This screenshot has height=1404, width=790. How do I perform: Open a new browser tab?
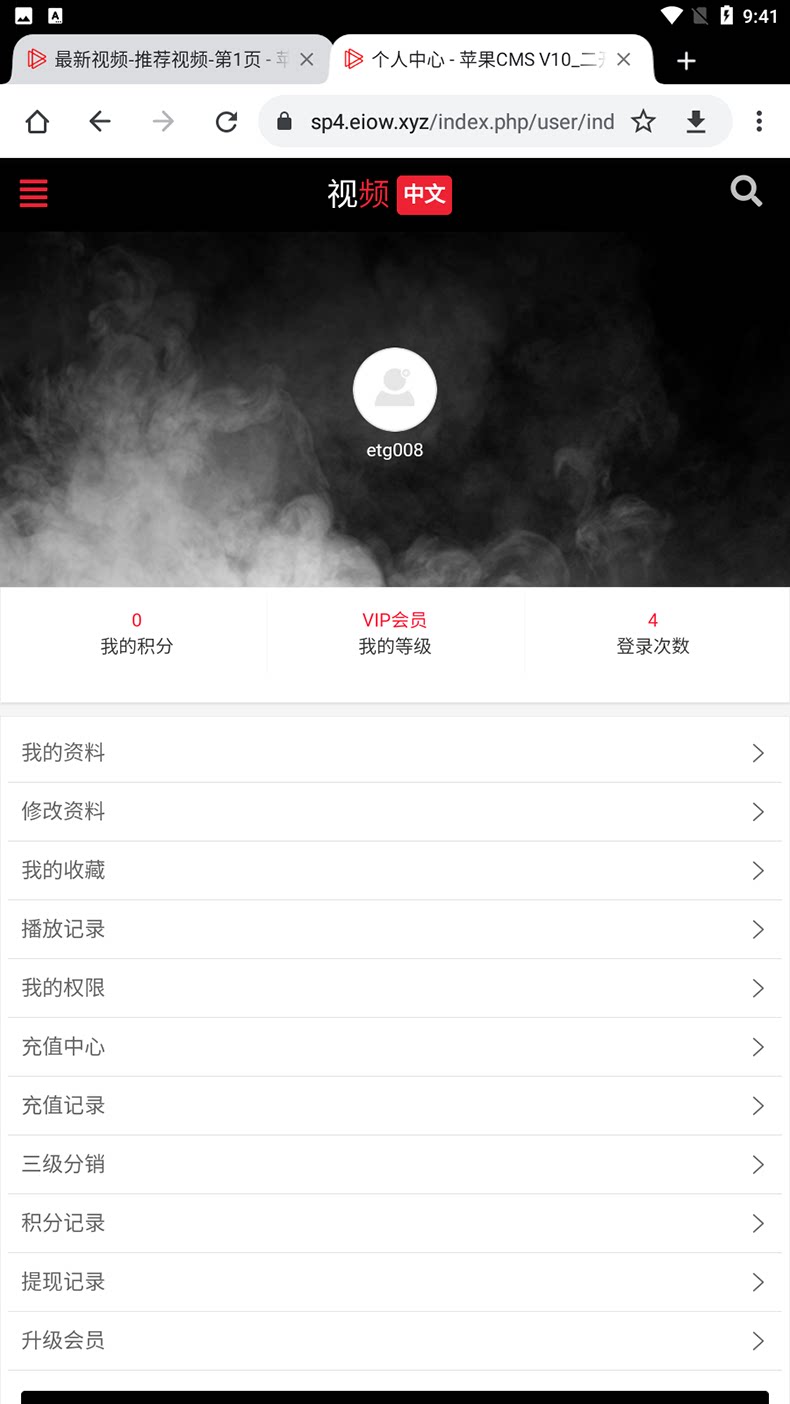pyautogui.click(x=686, y=61)
